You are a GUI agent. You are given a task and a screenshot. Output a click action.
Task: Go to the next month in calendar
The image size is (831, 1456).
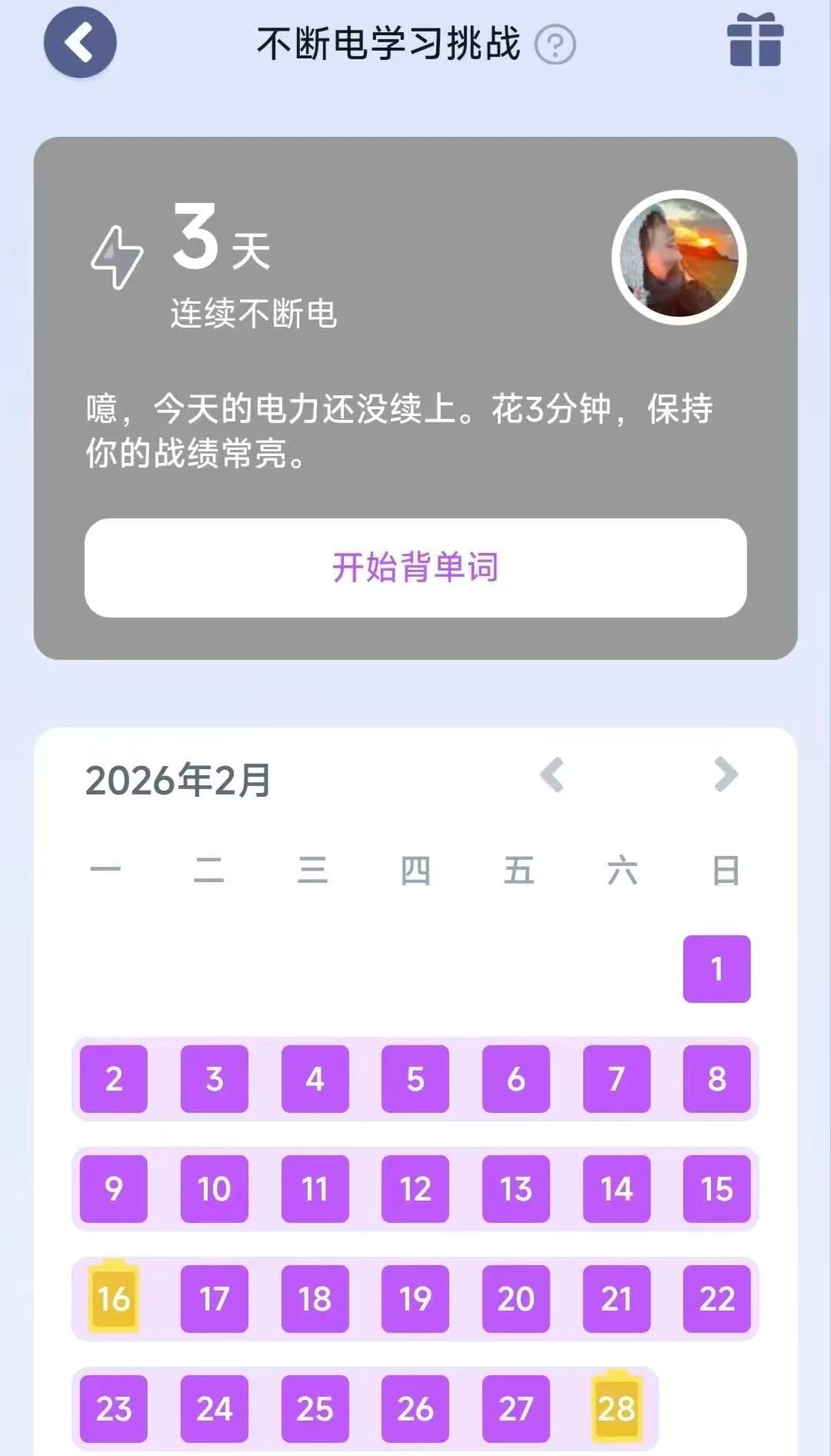click(x=726, y=775)
